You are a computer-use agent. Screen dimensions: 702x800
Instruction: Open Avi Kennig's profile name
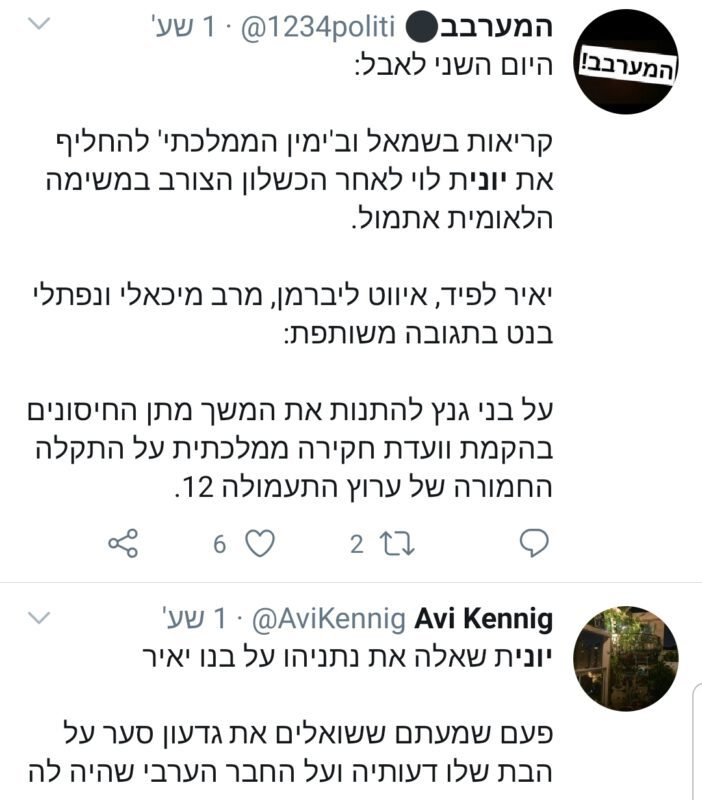pyautogui.click(x=483, y=619)
